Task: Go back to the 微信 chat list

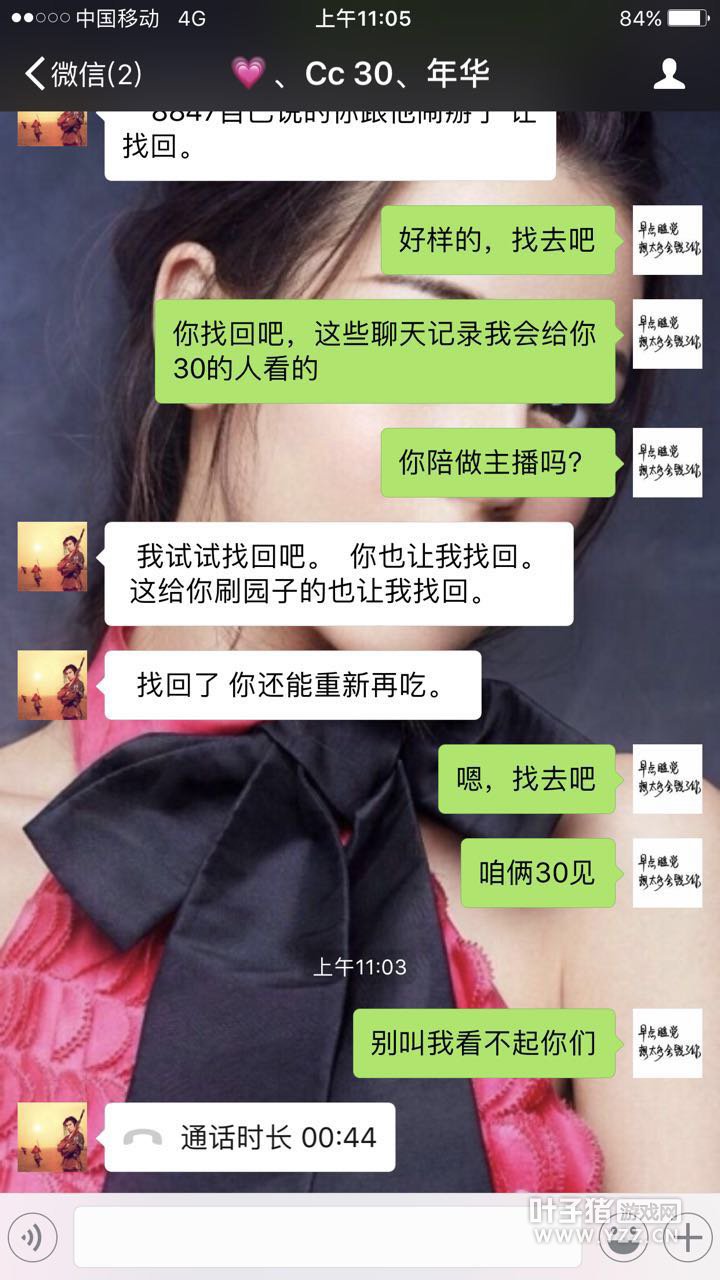Action: pyautogui.click(x=82, y=73)
